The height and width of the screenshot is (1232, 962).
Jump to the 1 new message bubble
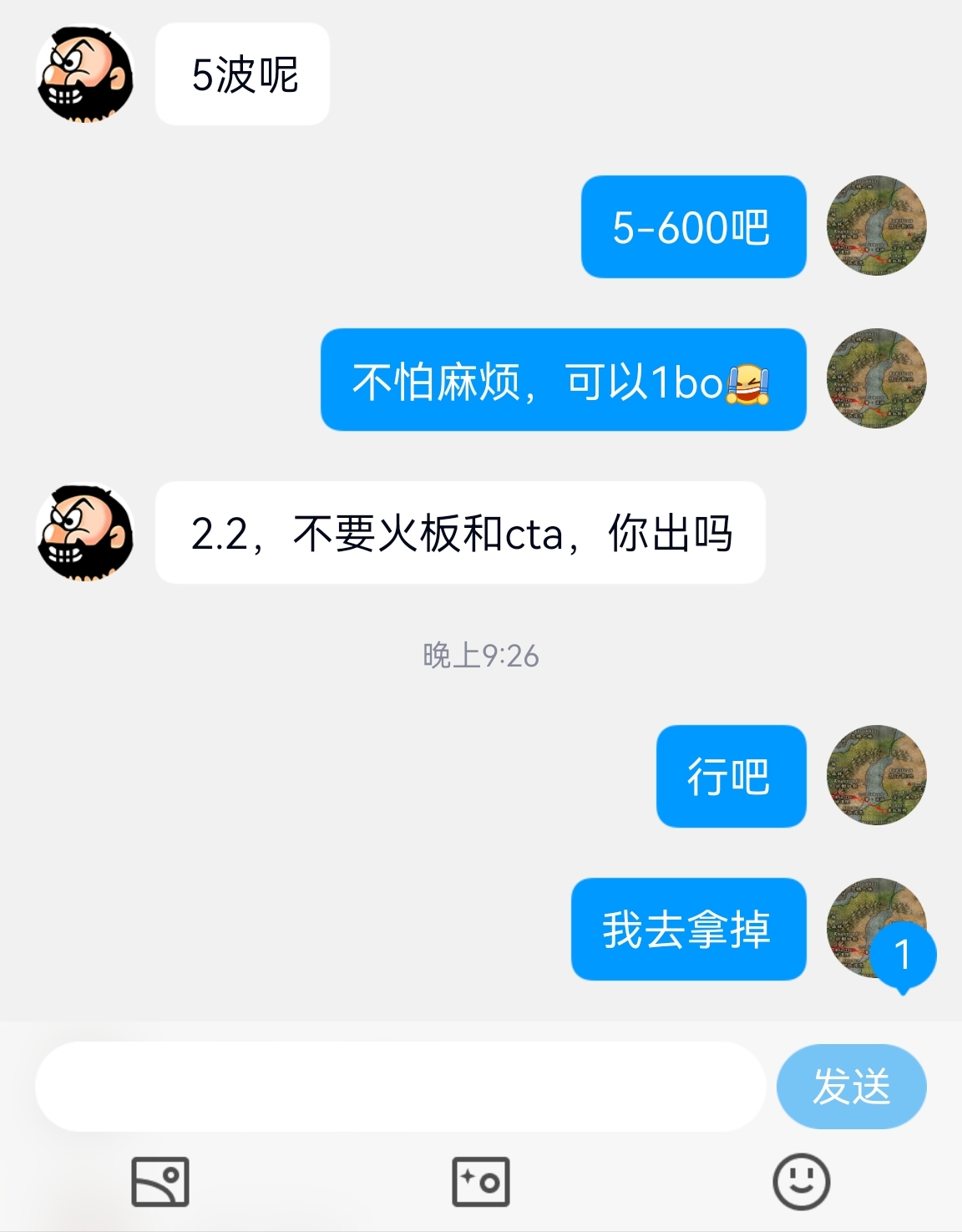tap(903, 956)
